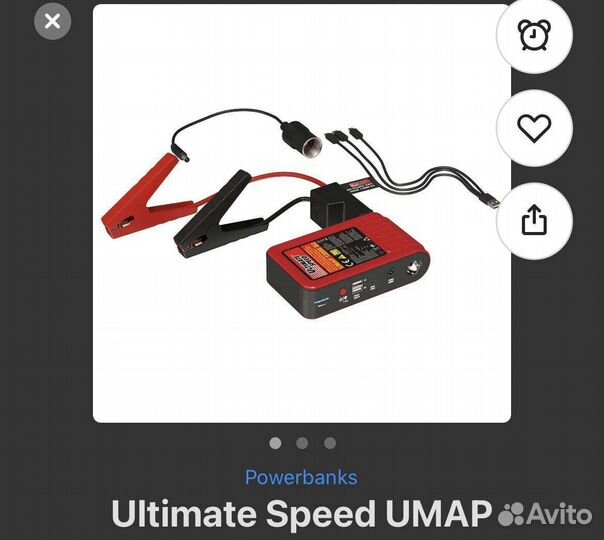
Task: Set a price alert with the alarm icon
Action: pyautogui.click(x=534, y=34)
